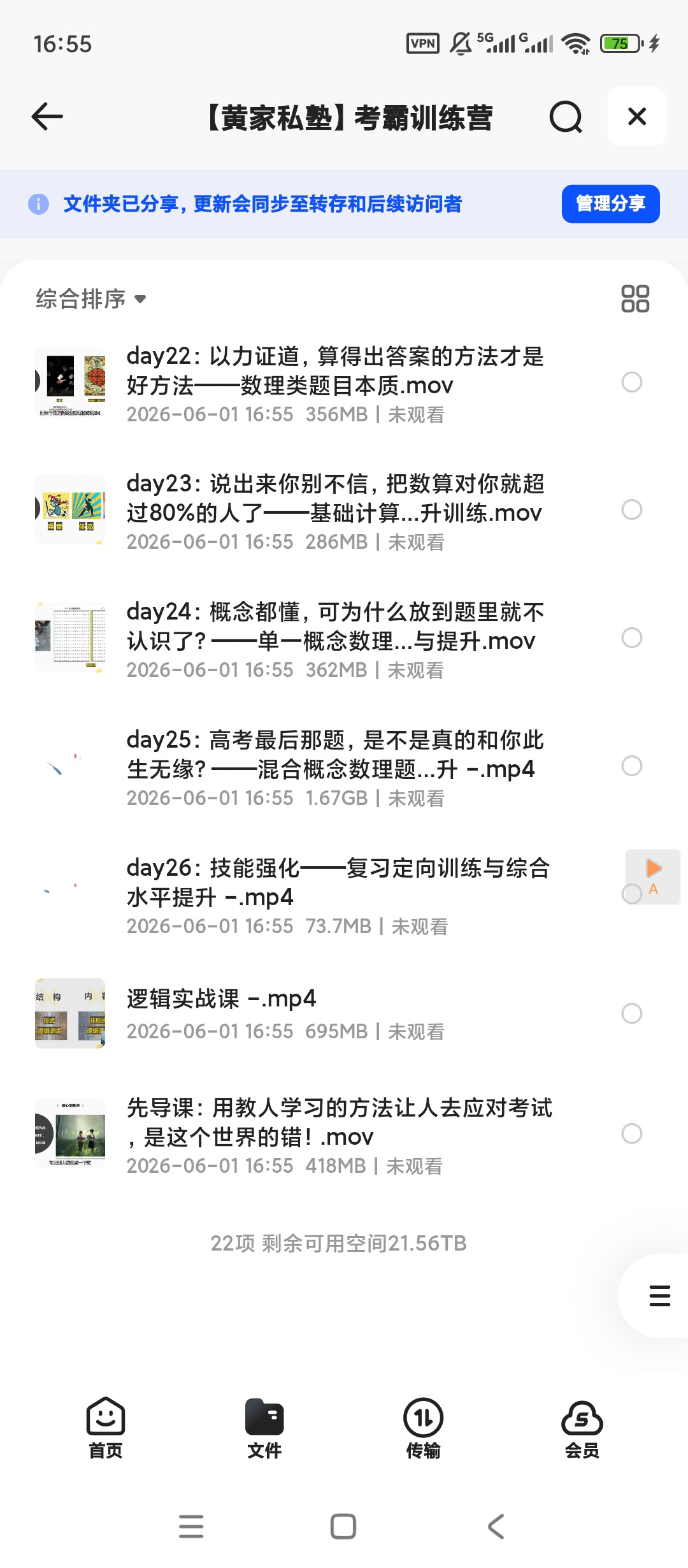
Task: Tap the 管理分享 button
Action: (610, 204)
